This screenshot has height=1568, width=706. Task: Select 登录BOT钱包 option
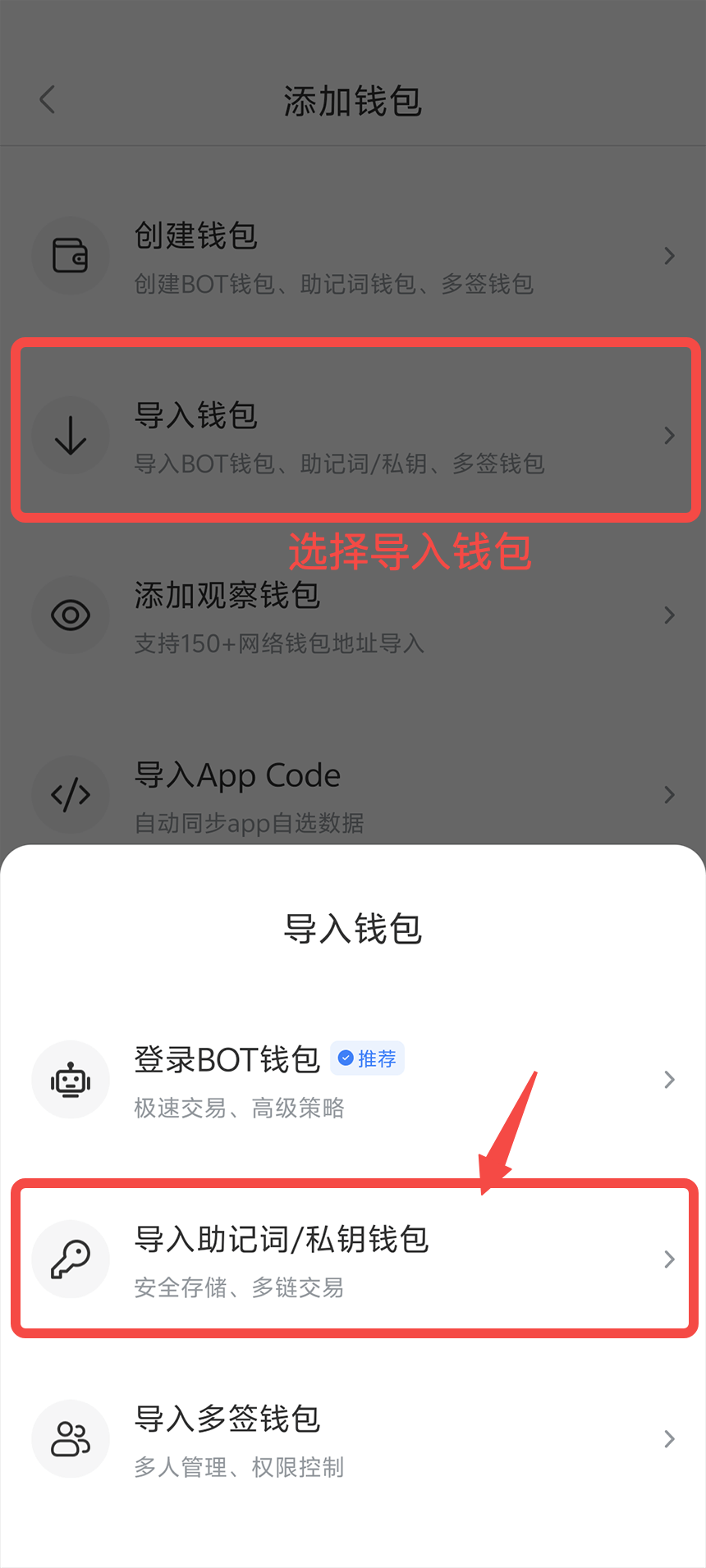[353, 1080]
